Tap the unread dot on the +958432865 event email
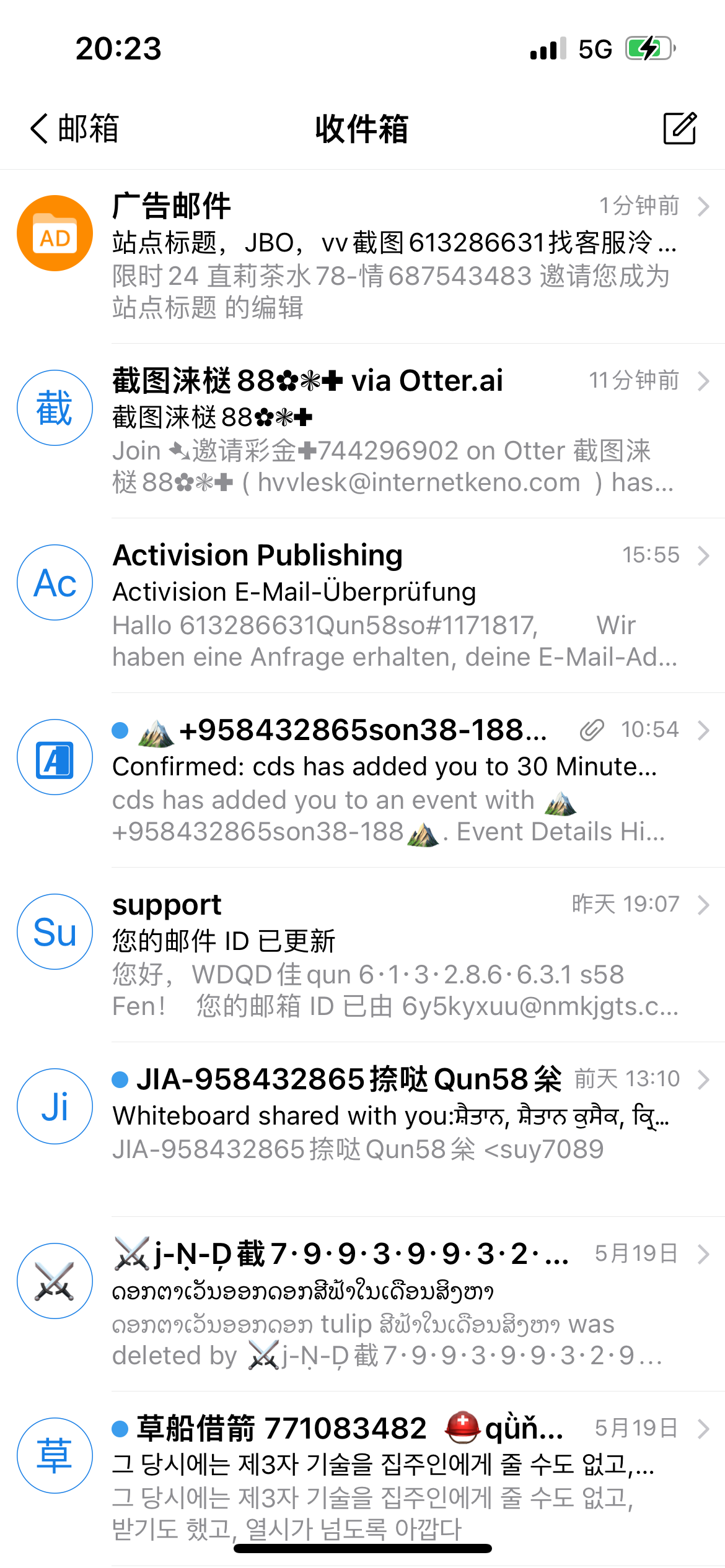This screenshot has height=1568, width=725. coord(121,731)
